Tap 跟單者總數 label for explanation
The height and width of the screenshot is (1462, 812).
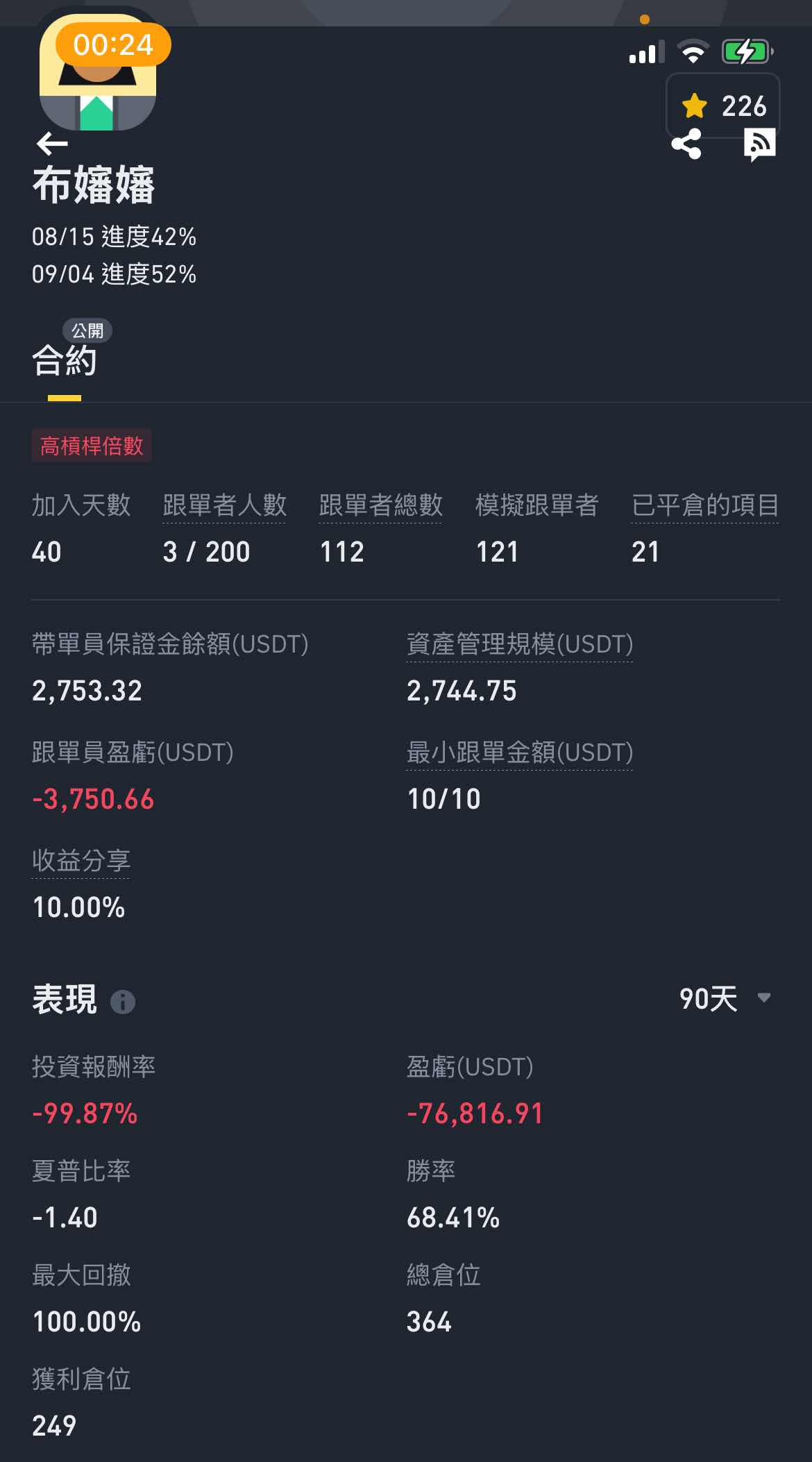click(380, 505)
